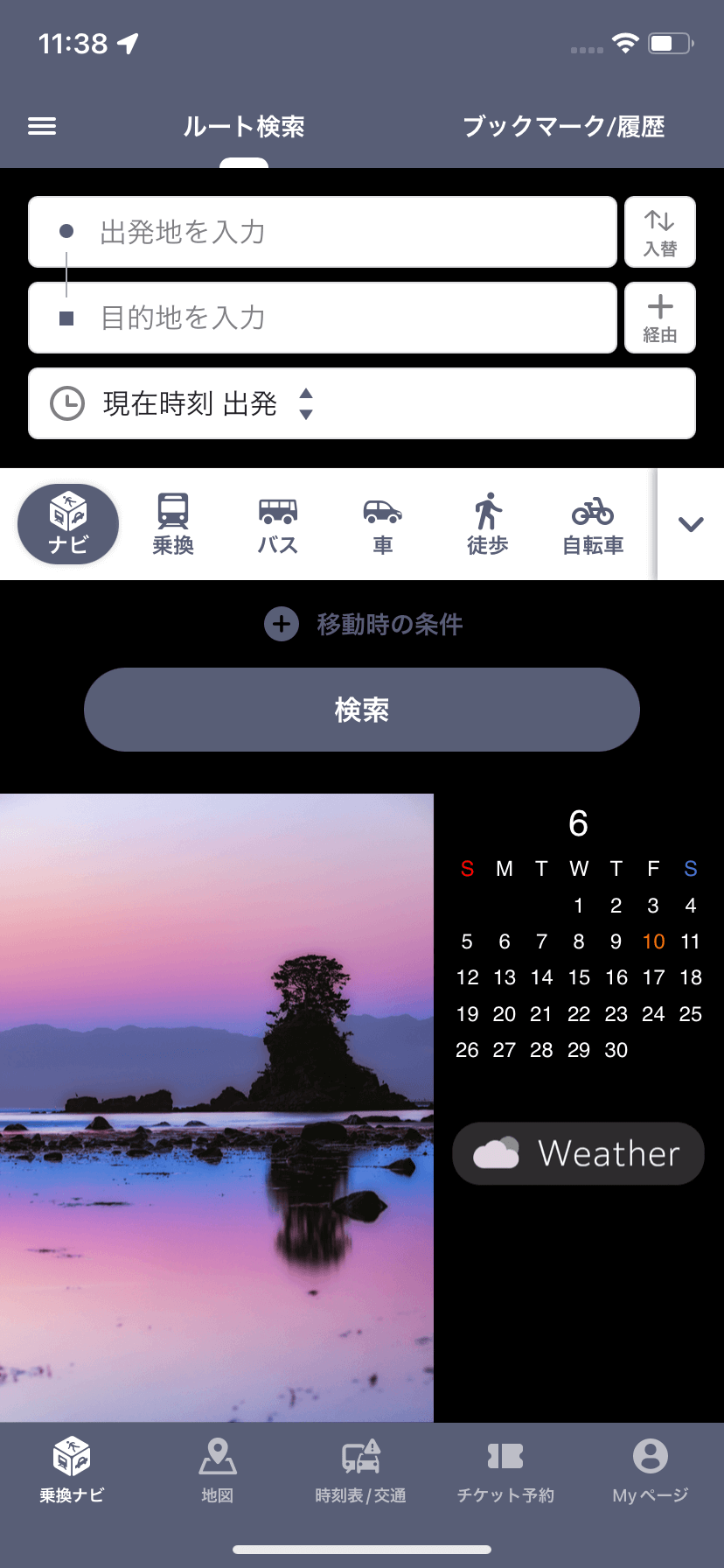Enter a departure point in 出発地を入力
This screenshot has width=724, height=1568.
pyautogui.click(x=323, y=232)
